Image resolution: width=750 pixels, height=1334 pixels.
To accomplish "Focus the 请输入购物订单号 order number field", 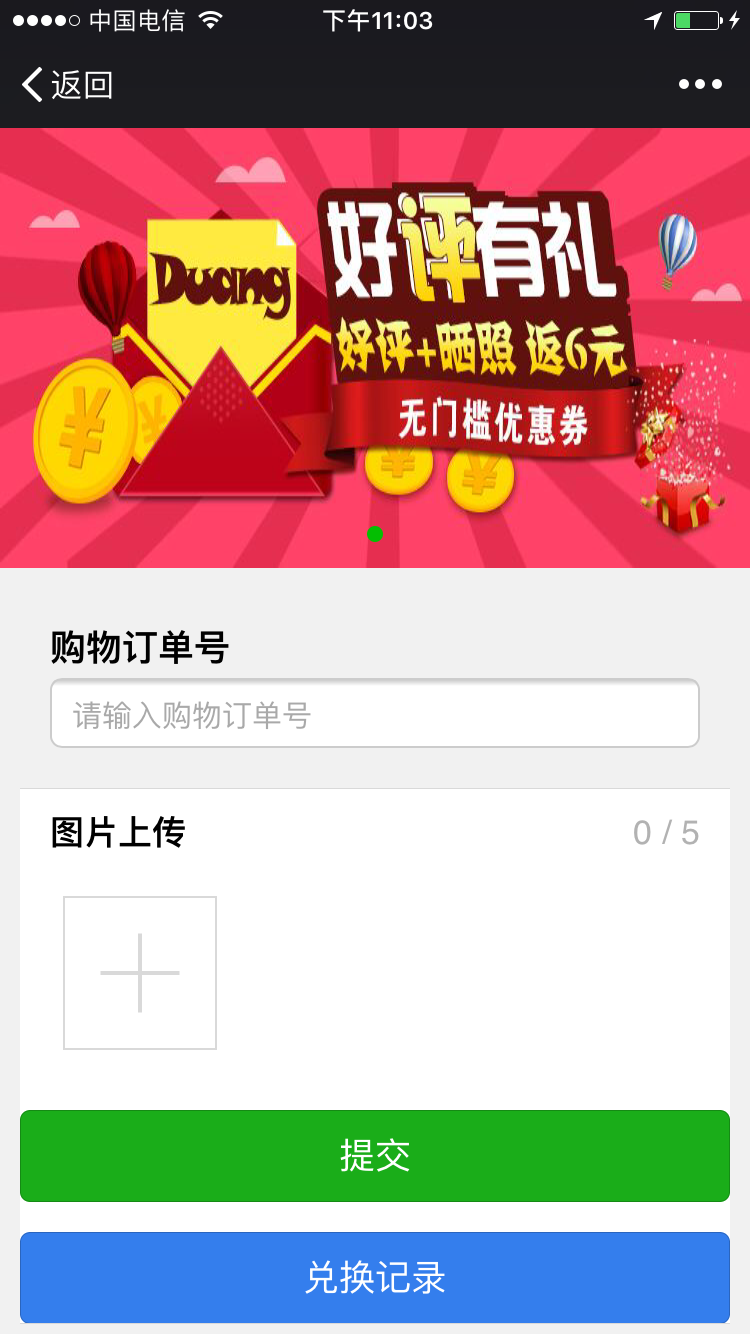I will coord(375,714).
